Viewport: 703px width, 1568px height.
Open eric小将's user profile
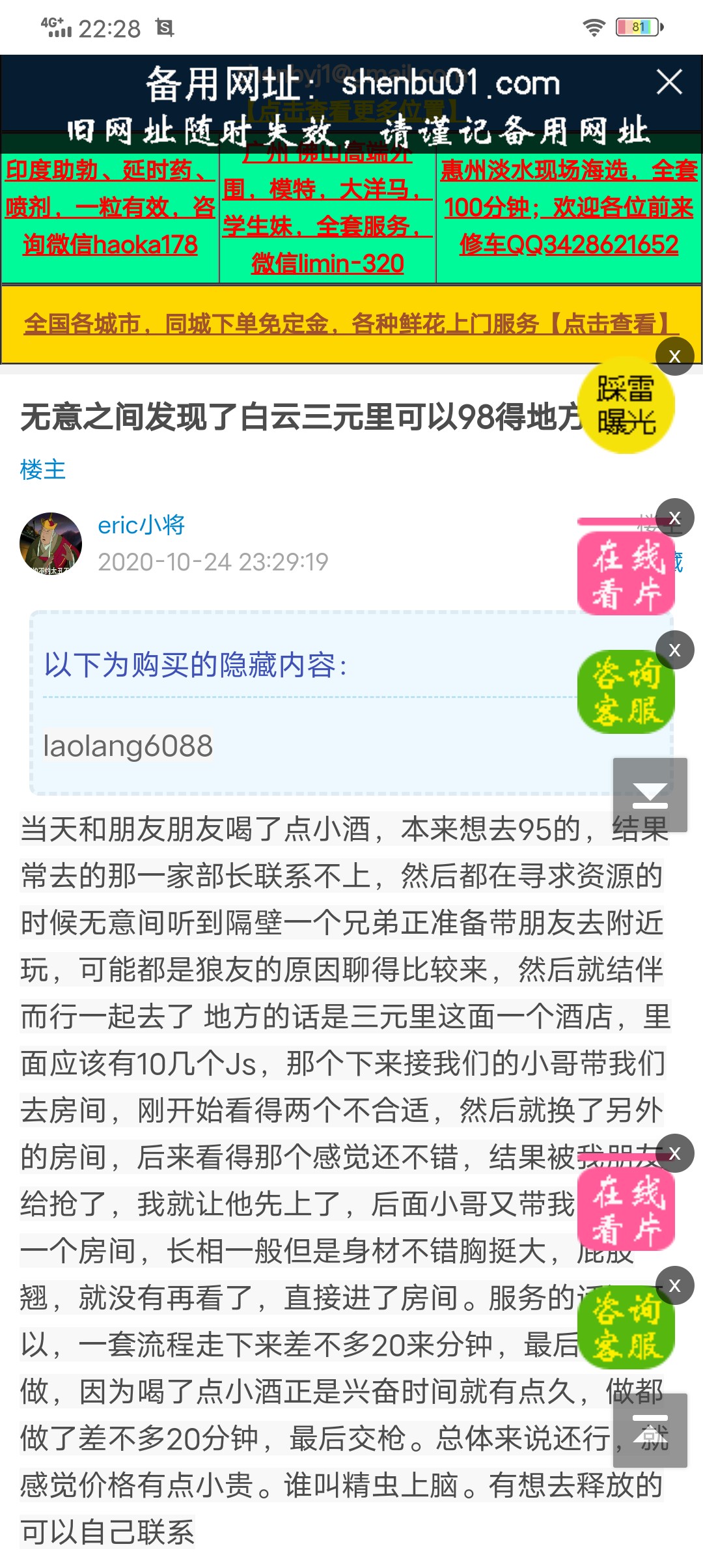pyautogui.click(x=141, y=525)
